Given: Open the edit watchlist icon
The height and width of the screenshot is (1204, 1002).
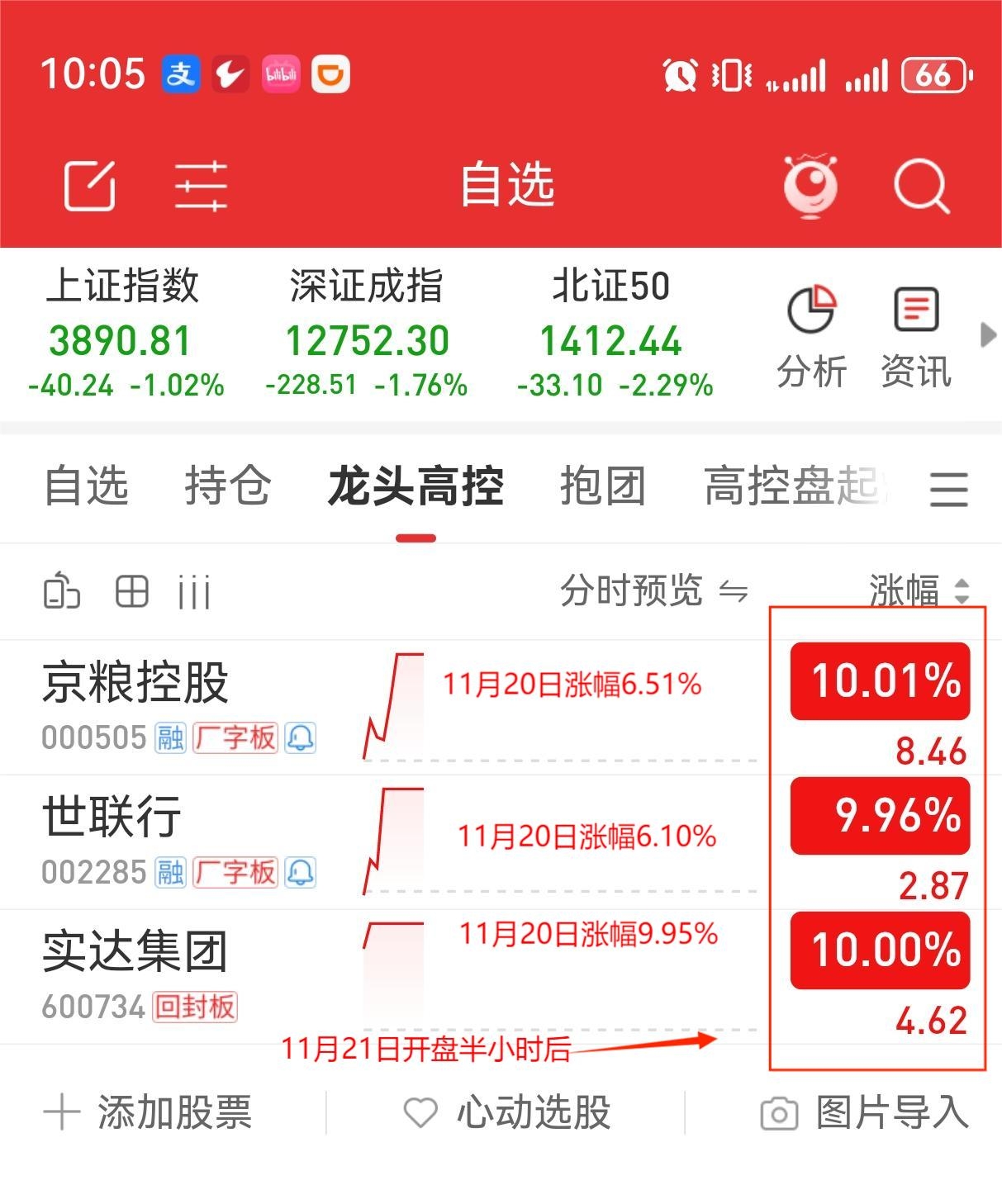Looking at the screenshot, I should [89, 186].
